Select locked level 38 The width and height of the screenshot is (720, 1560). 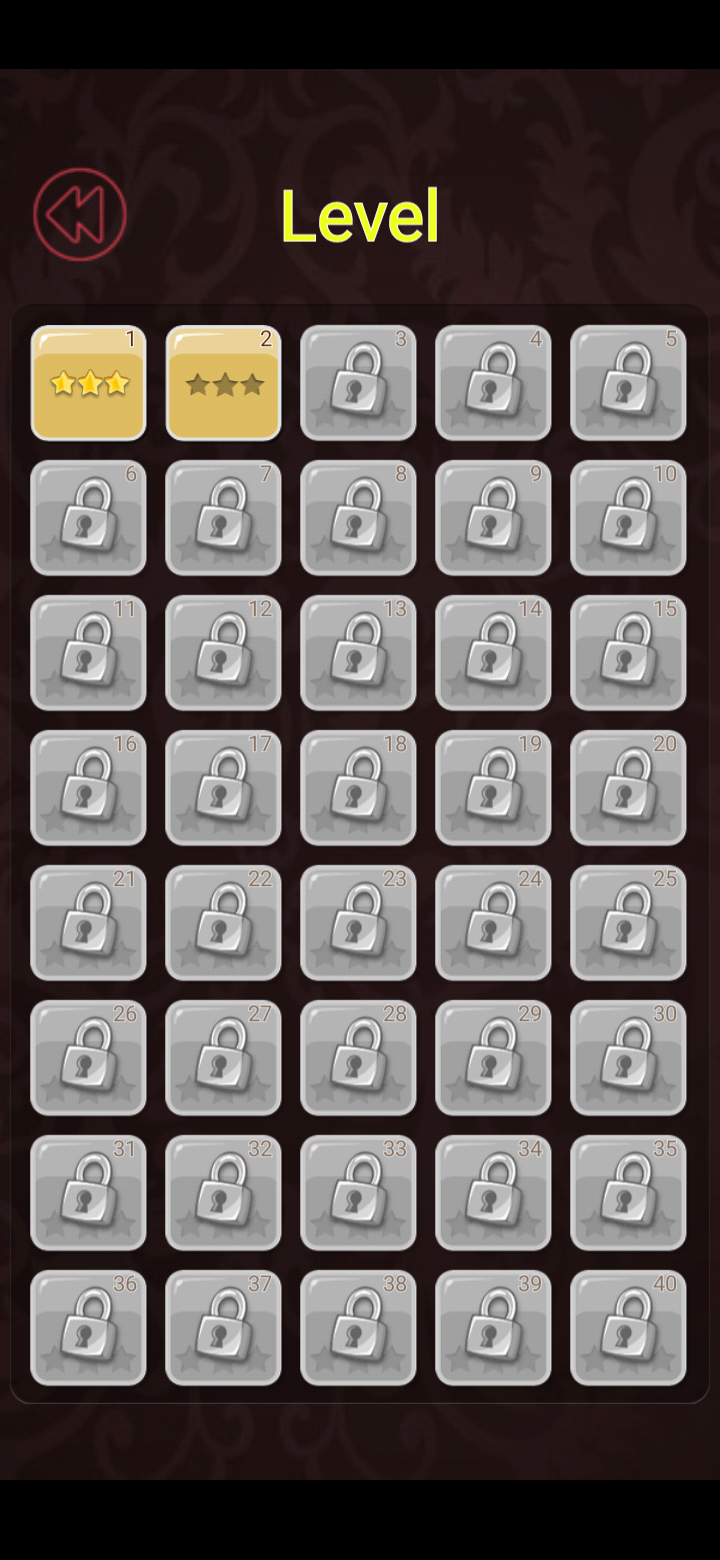point(358,1328)
